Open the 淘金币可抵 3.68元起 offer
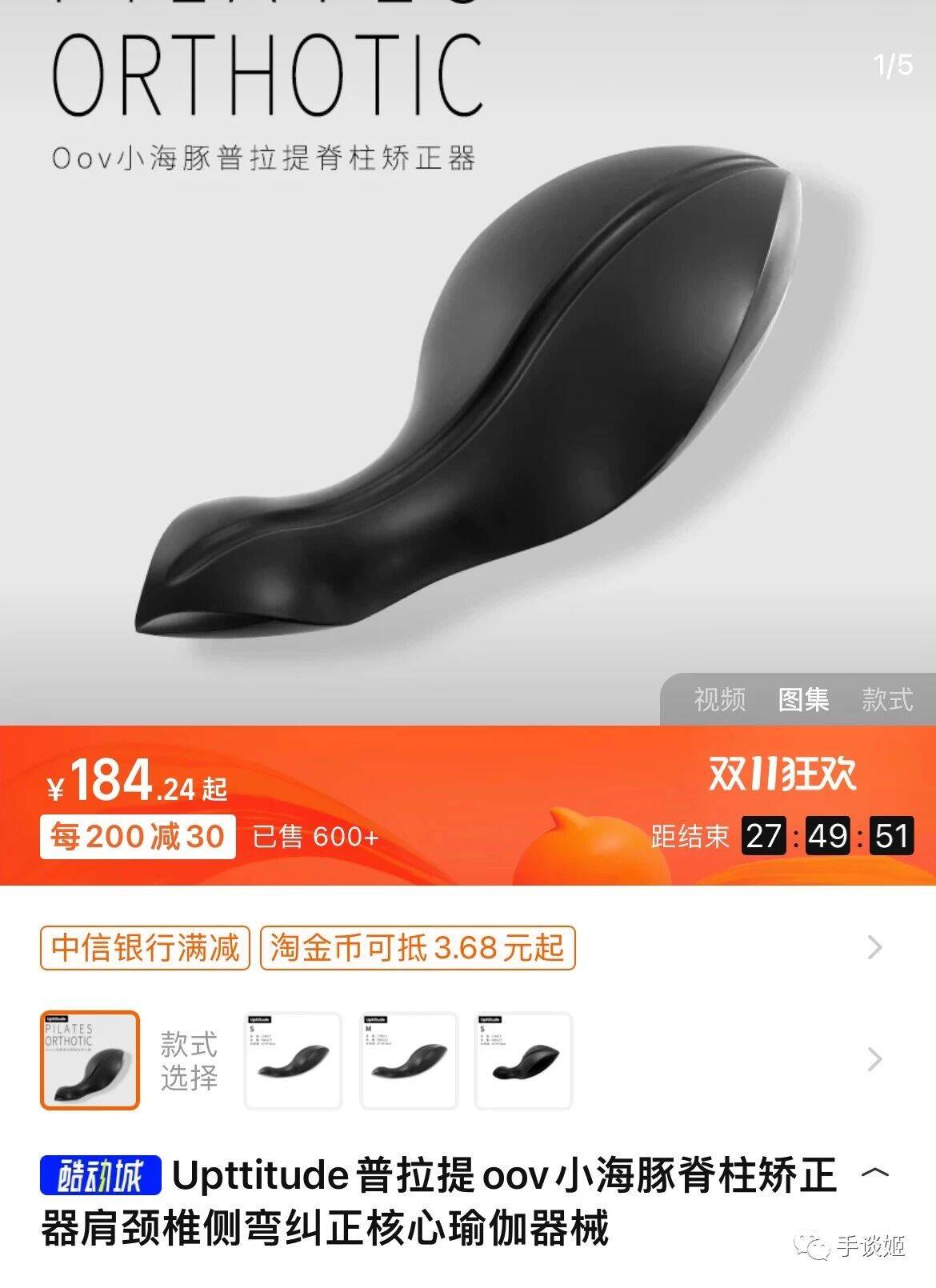The image size is (936, 1288). coord(418,948)
